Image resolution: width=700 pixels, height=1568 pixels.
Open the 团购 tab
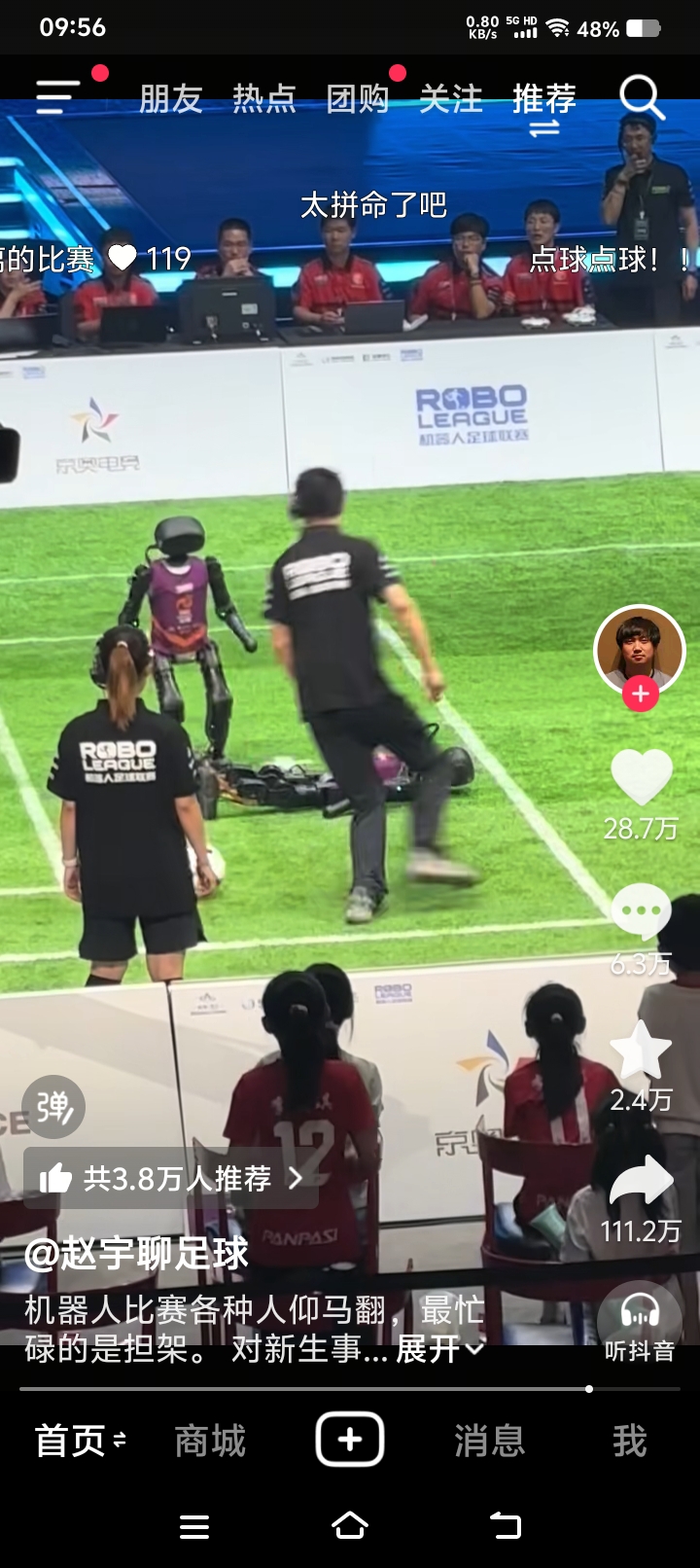357,98
